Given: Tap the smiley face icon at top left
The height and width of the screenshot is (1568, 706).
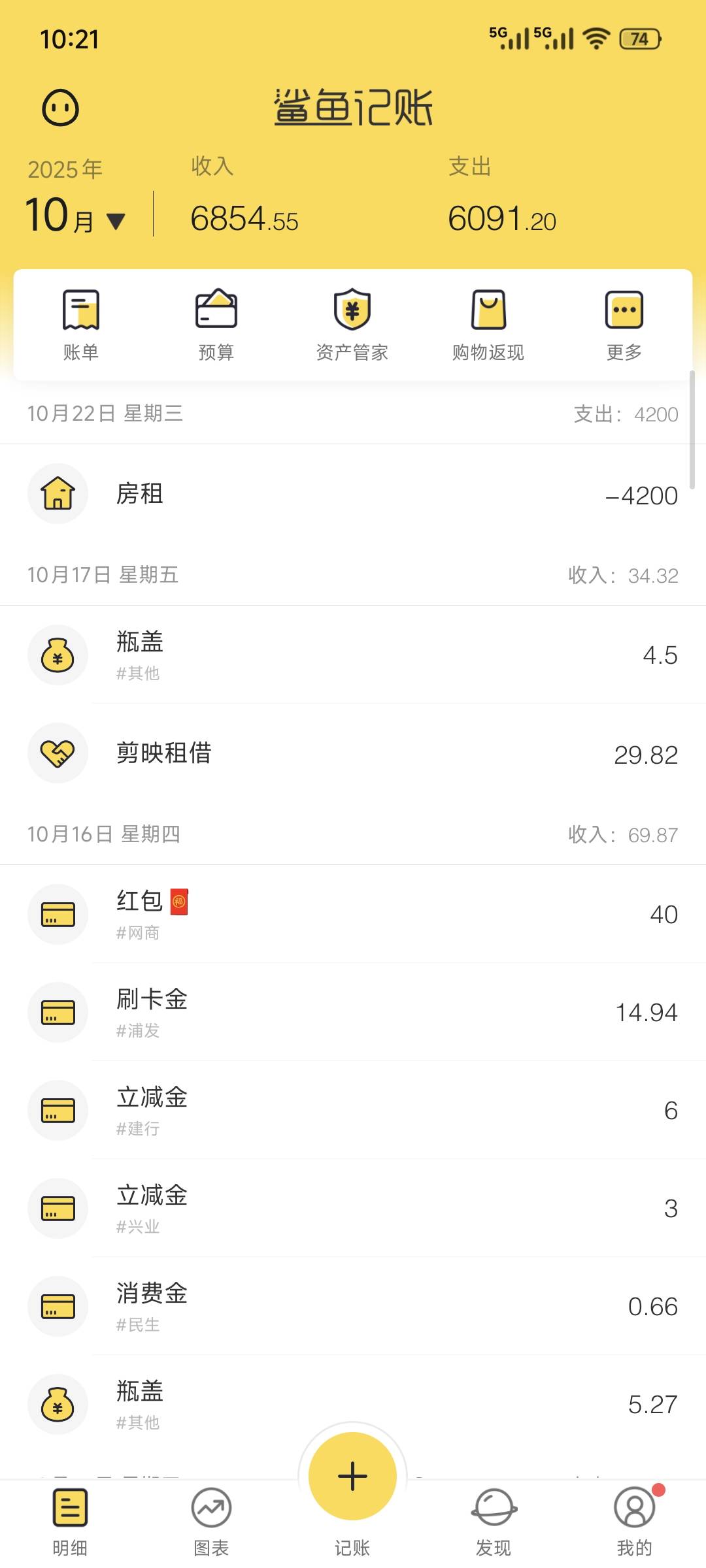Looking at the screenshot, I should (61, 108).
